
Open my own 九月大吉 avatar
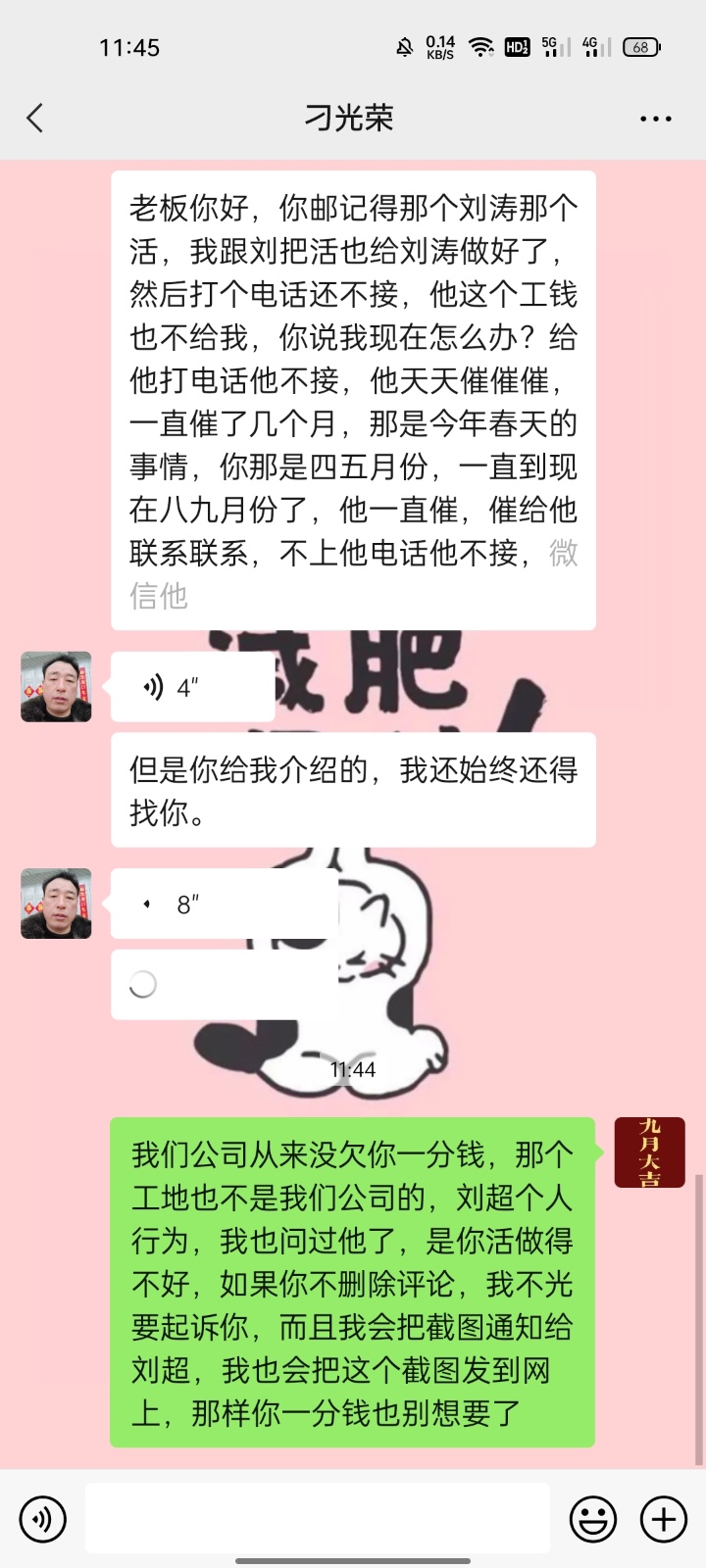[649, 1152]
